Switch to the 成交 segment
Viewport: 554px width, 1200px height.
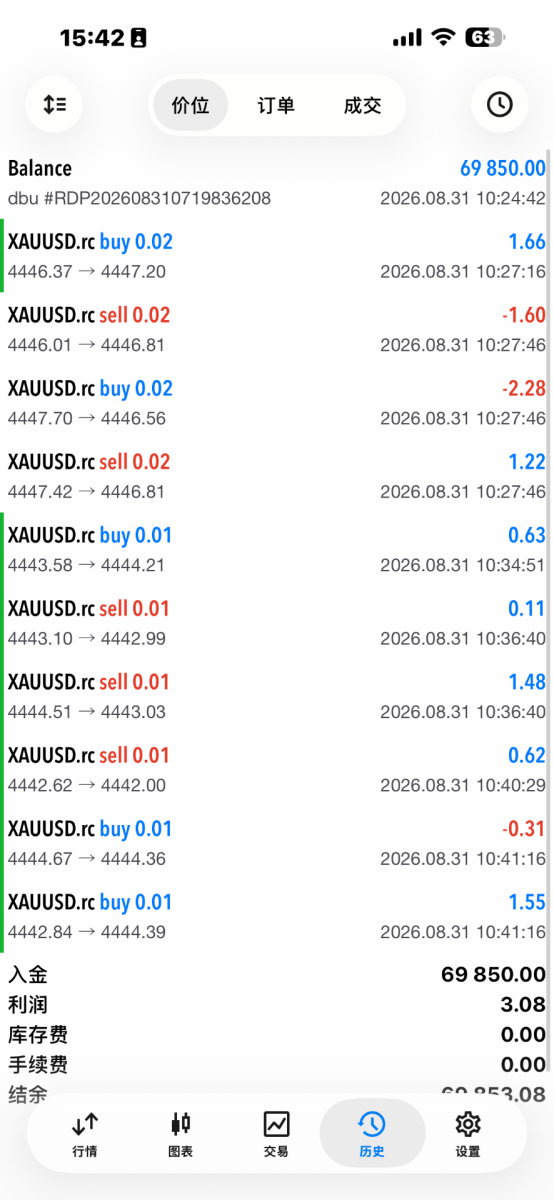click(362, 105)
